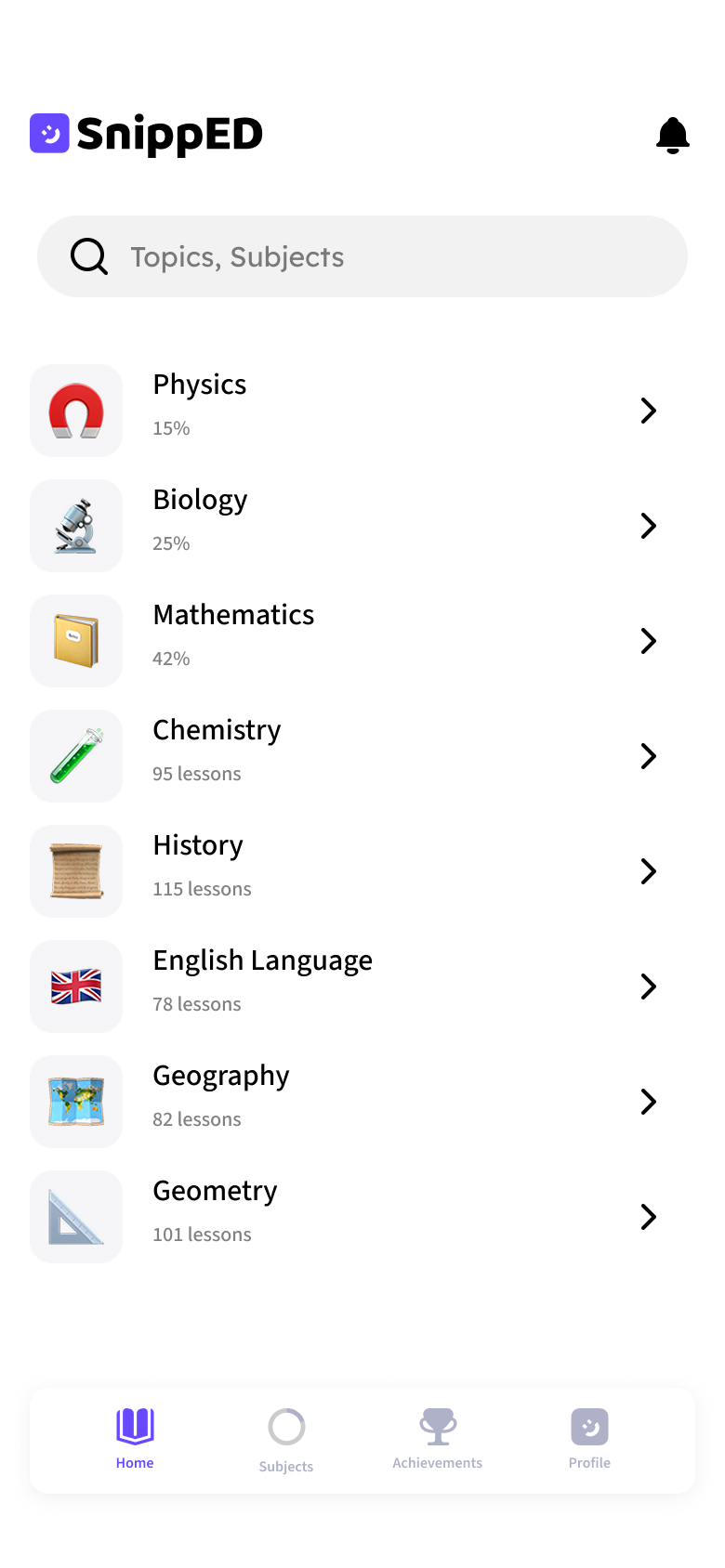Open the notifications bell

pyautogui.click(x=672, y=136)
